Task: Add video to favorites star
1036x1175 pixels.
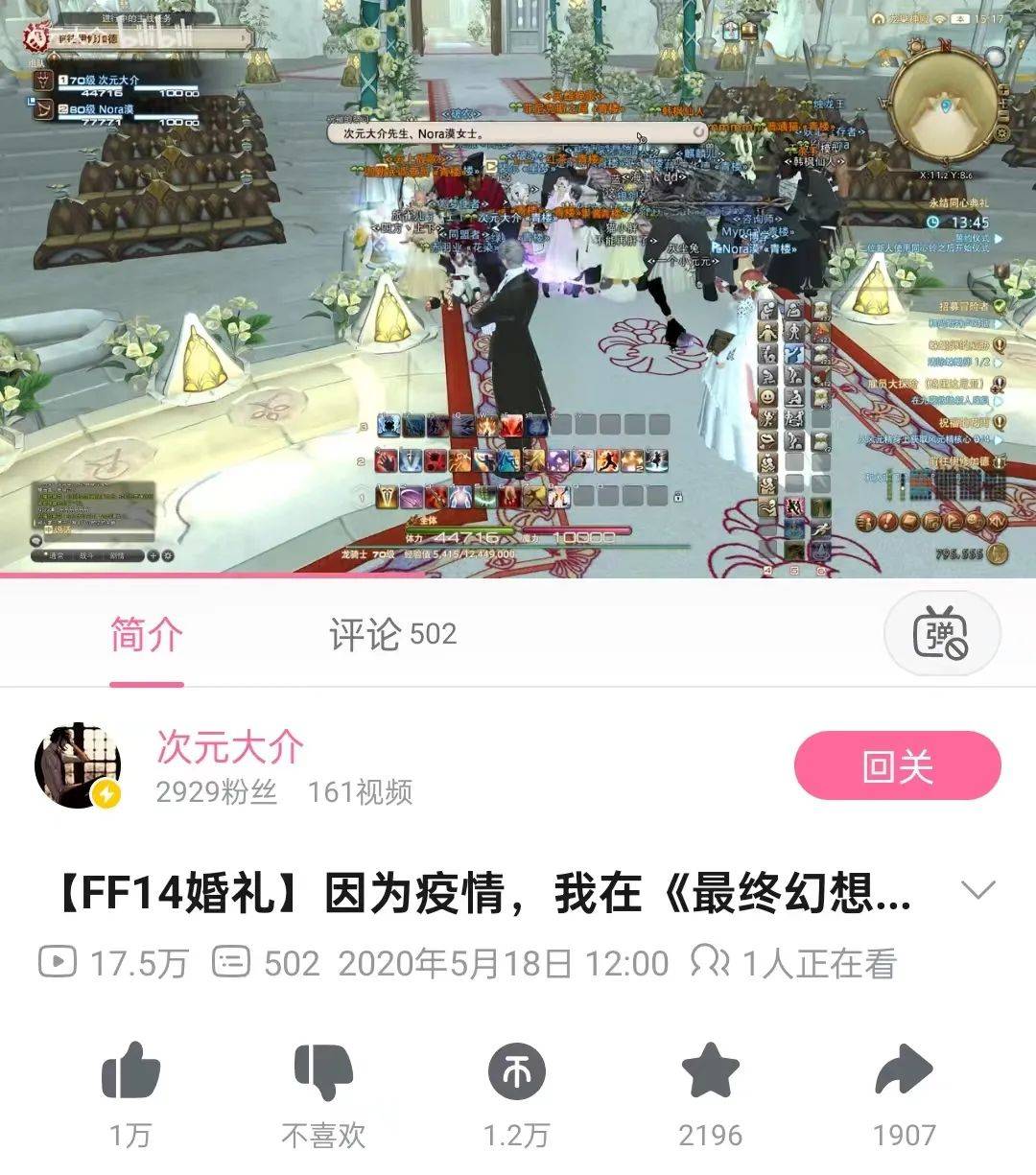Action: pos(710,1072)
